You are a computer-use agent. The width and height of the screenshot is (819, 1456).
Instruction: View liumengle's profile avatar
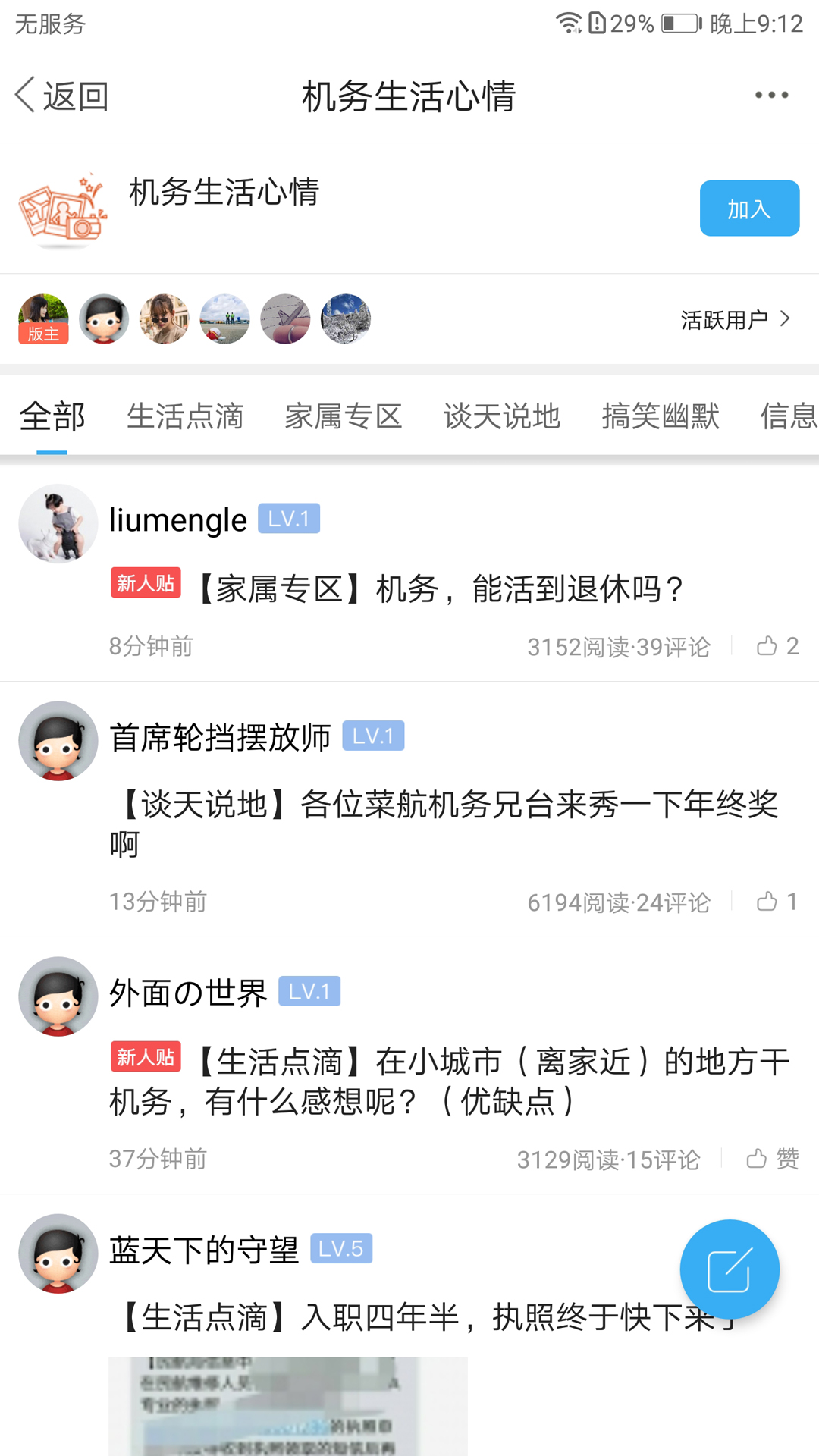[58, 523]
